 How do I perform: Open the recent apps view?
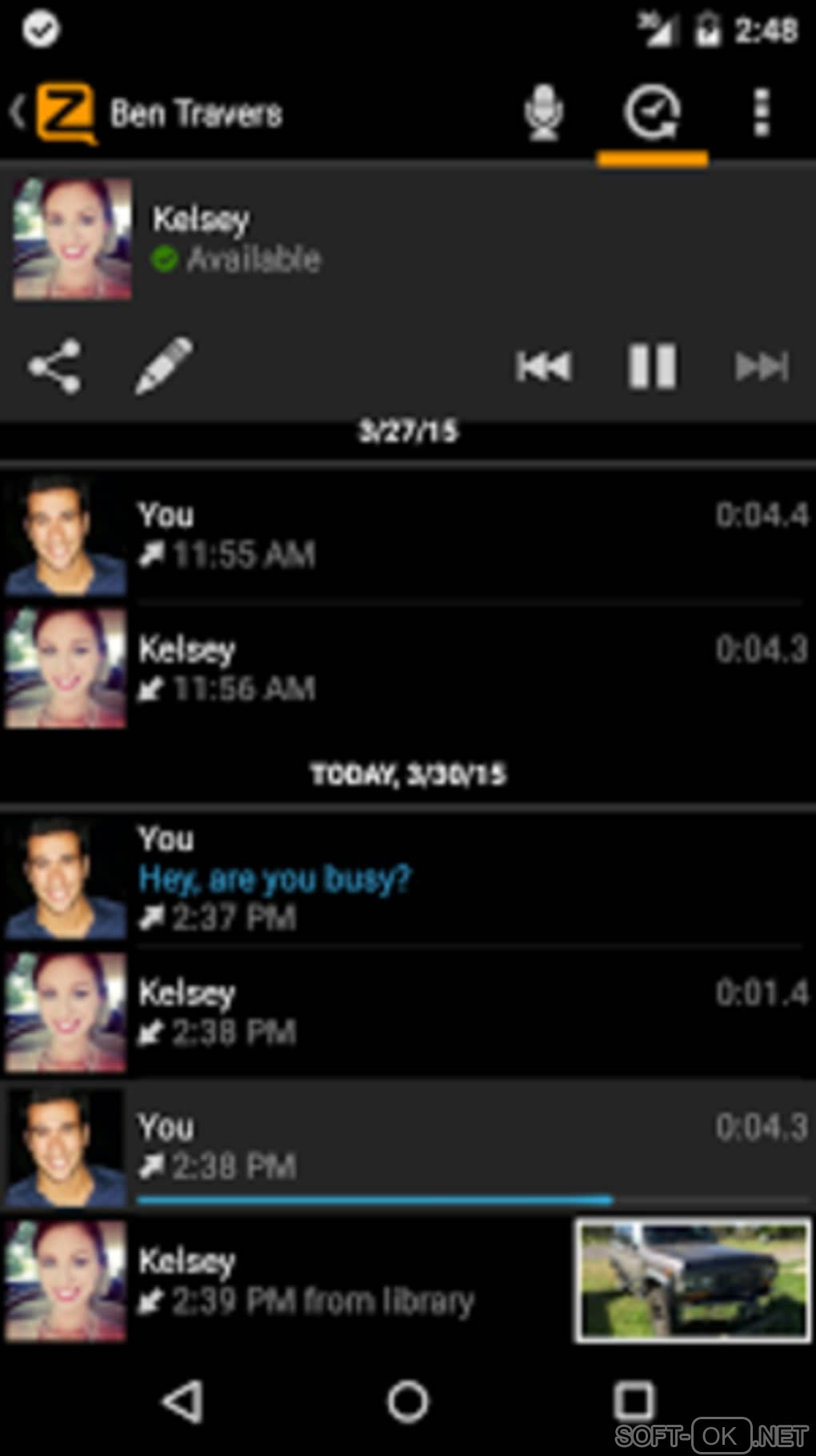tap(634, 1401)
